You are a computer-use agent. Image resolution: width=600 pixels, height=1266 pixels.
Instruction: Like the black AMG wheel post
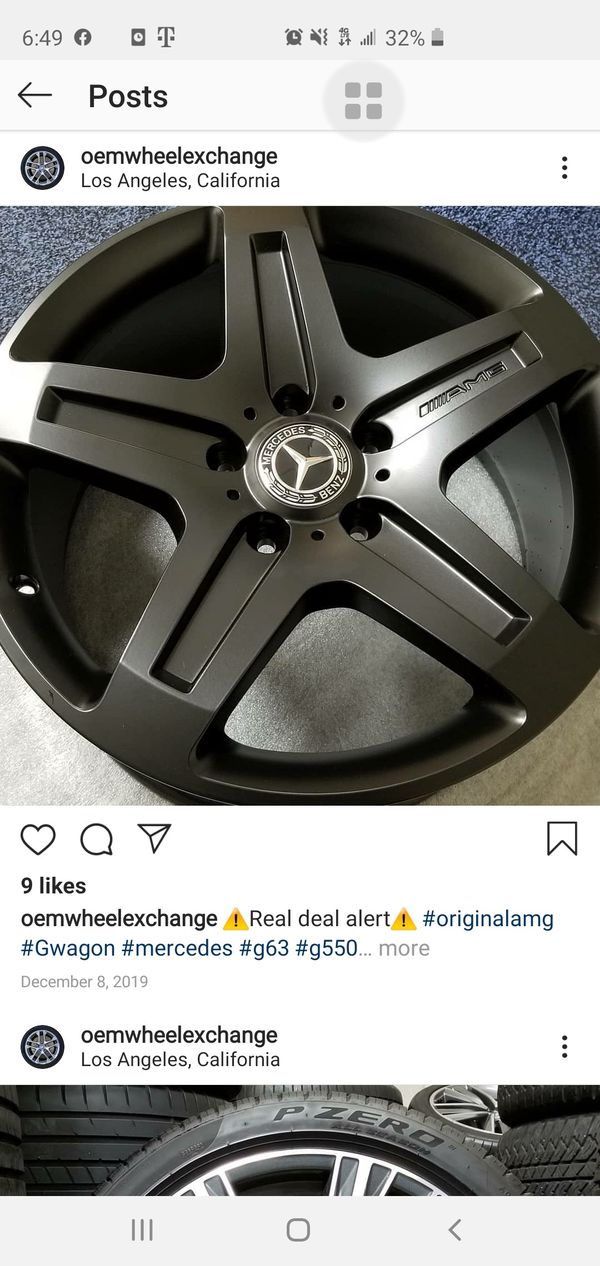tap(38, 839)
